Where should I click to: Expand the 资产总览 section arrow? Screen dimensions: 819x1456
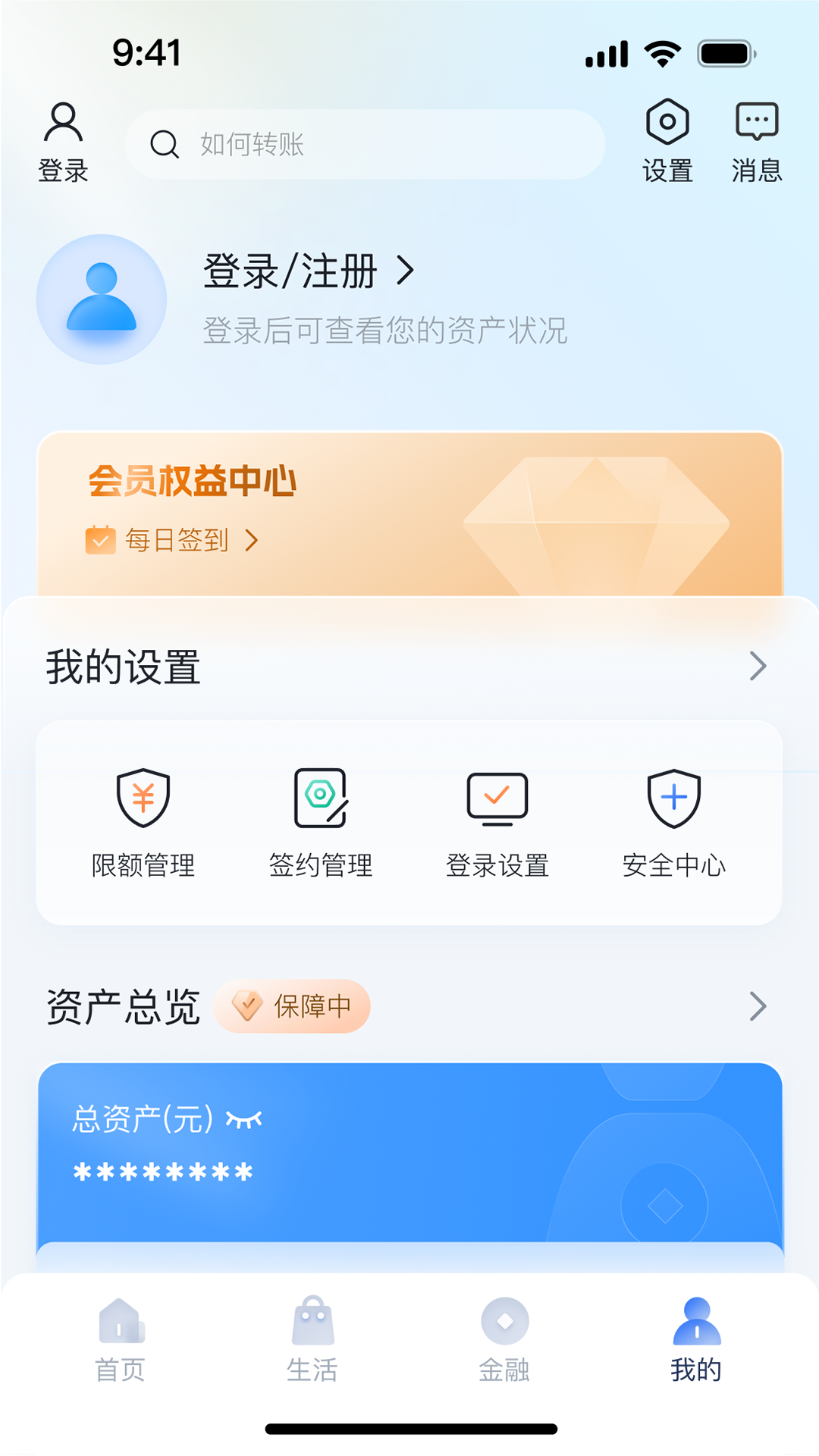(758, 1006)
